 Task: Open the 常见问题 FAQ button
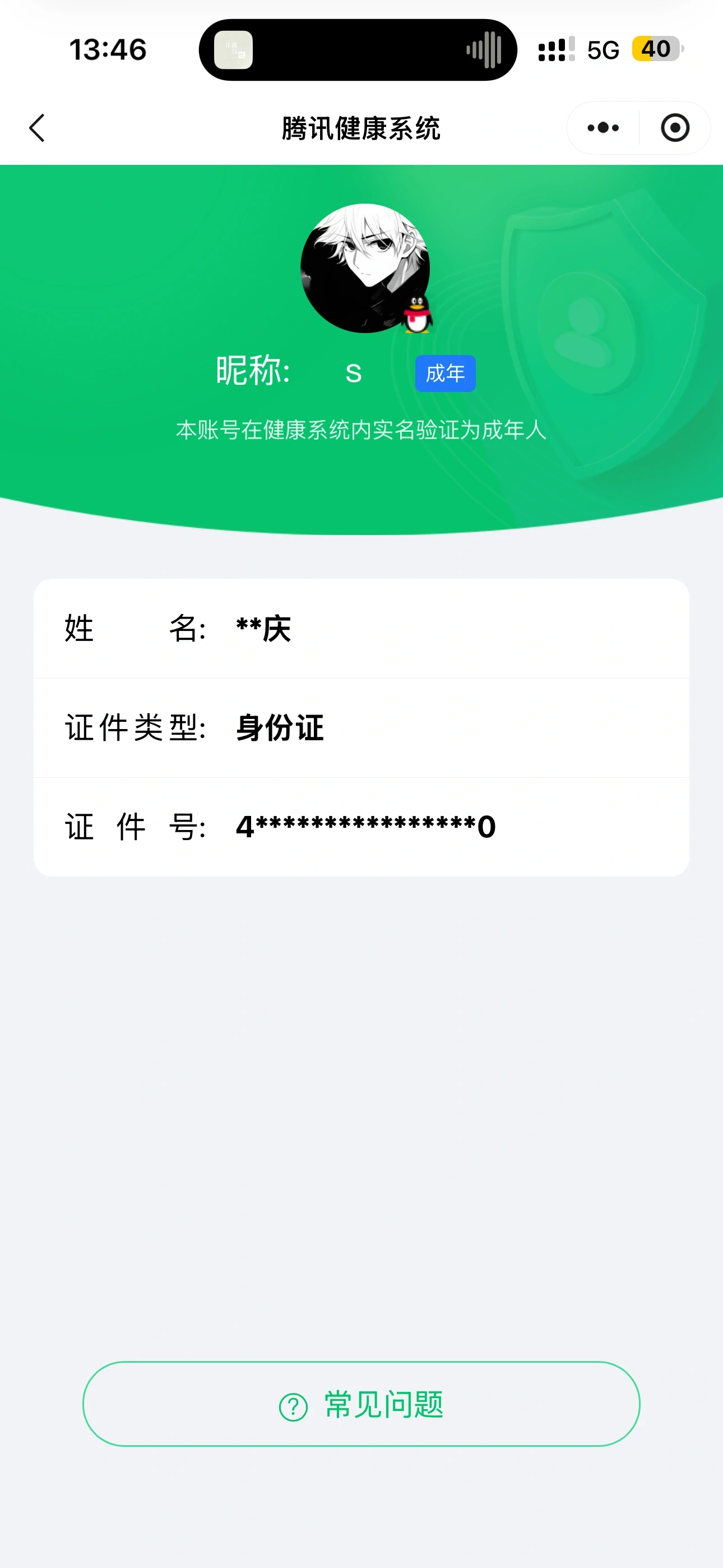(x=361, y=1404)
